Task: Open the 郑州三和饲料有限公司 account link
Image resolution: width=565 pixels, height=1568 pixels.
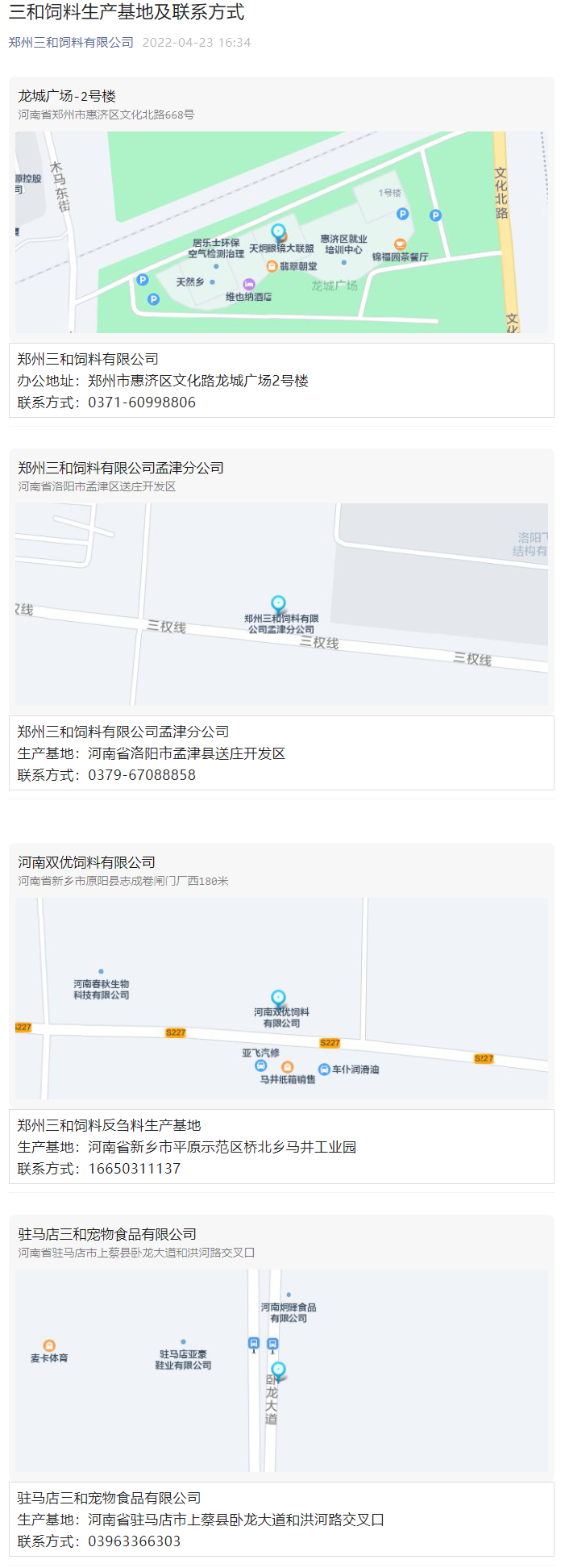Action: coord(71,43)
